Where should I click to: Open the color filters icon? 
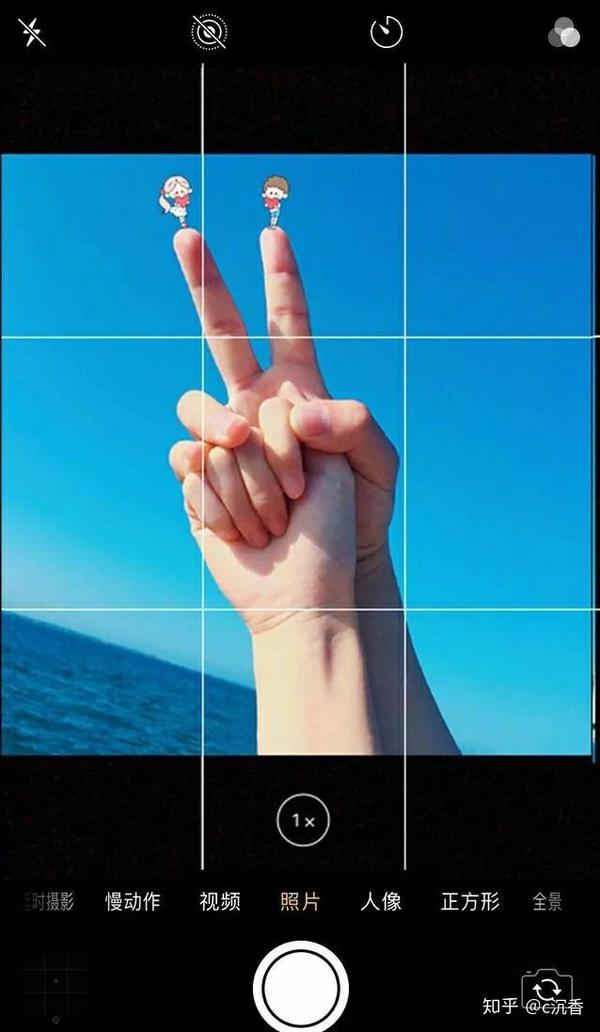pos(563,34)
